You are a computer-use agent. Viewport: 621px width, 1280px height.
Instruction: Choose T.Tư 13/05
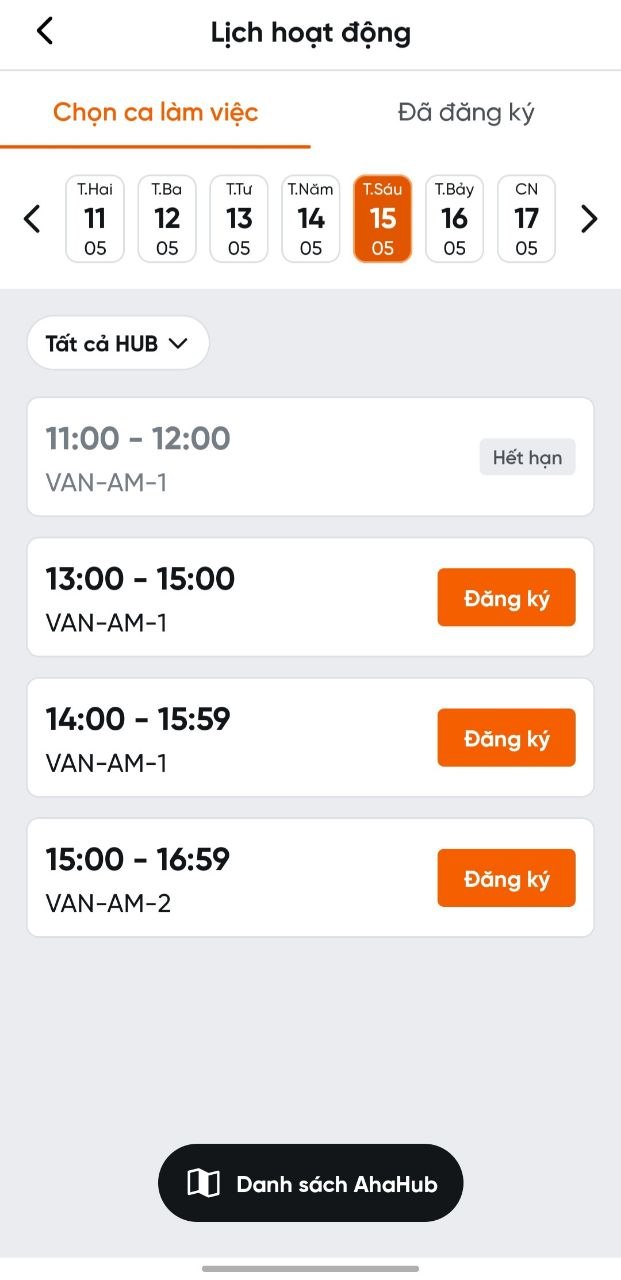tap(239, 219)
